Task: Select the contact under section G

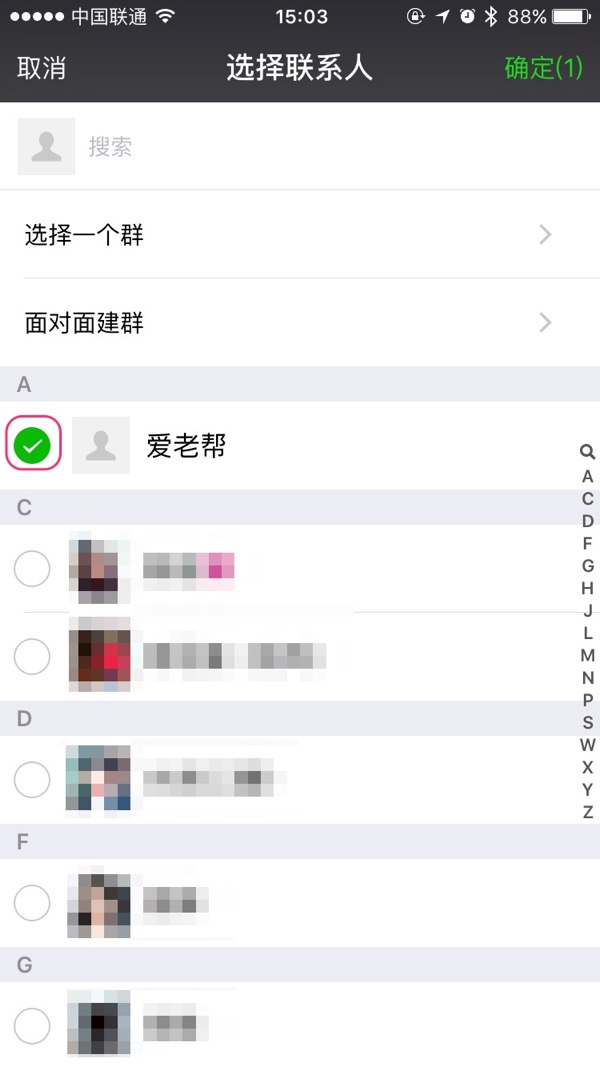Action: pyautogui.click(x=32, y=1025)
